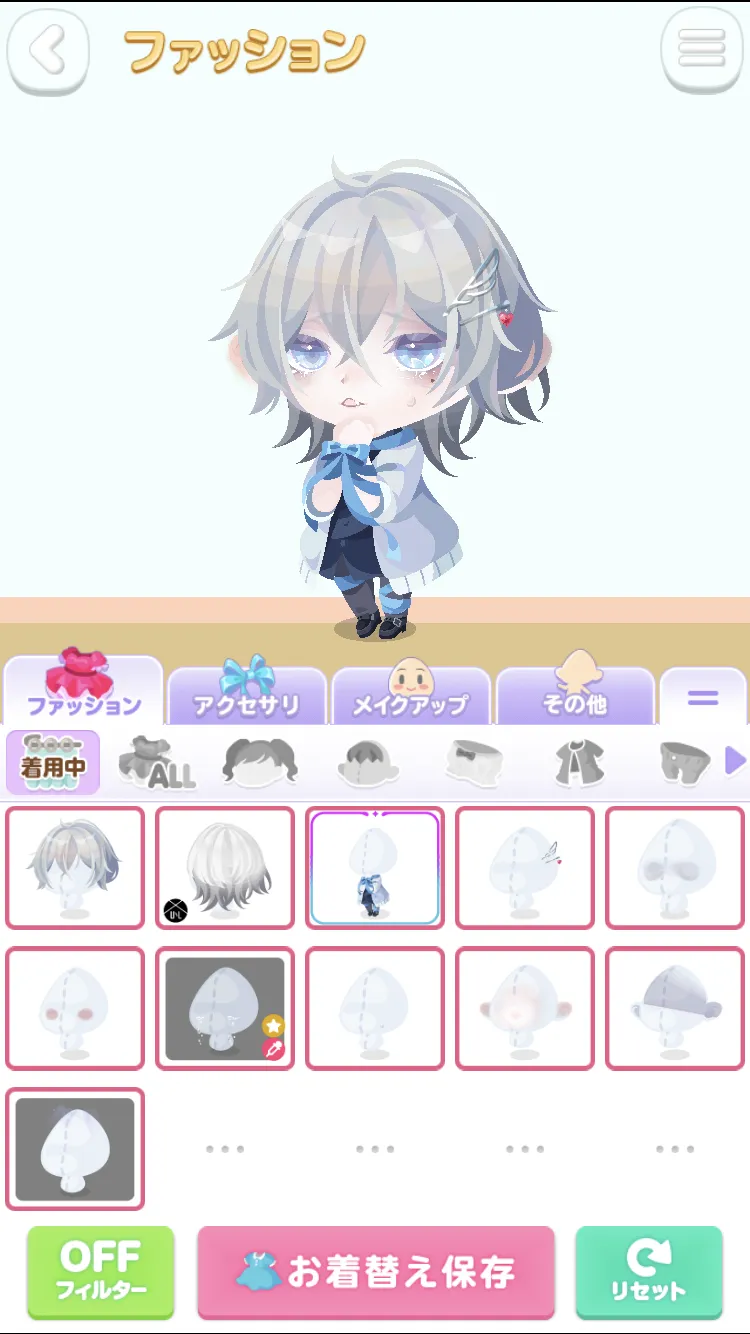This screenshot has height=1334, width=750.
Task: Show ALL fashion items category
Action: 157,764
